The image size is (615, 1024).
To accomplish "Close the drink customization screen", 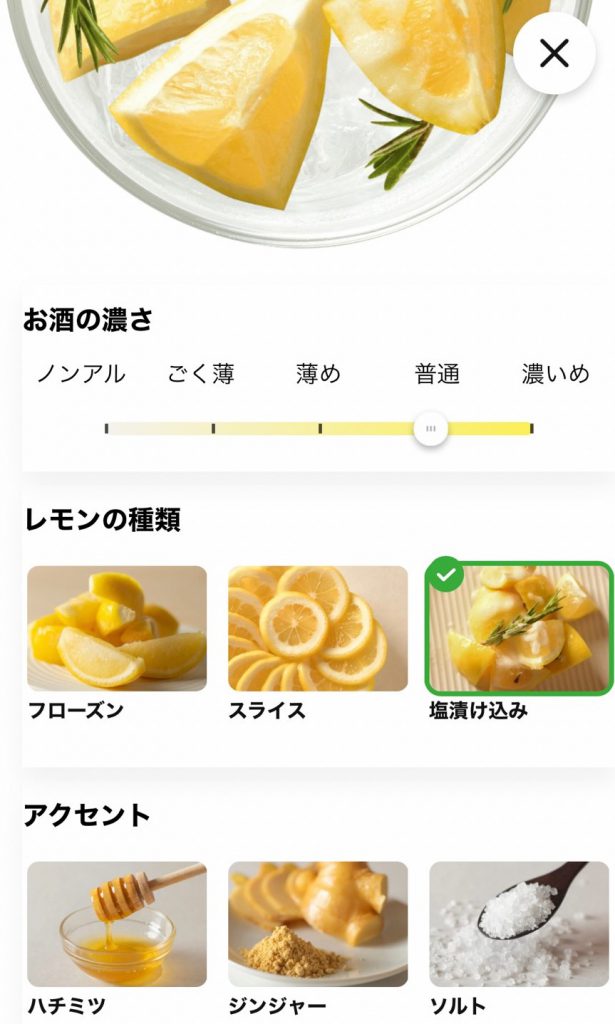I will coord(554,53).
